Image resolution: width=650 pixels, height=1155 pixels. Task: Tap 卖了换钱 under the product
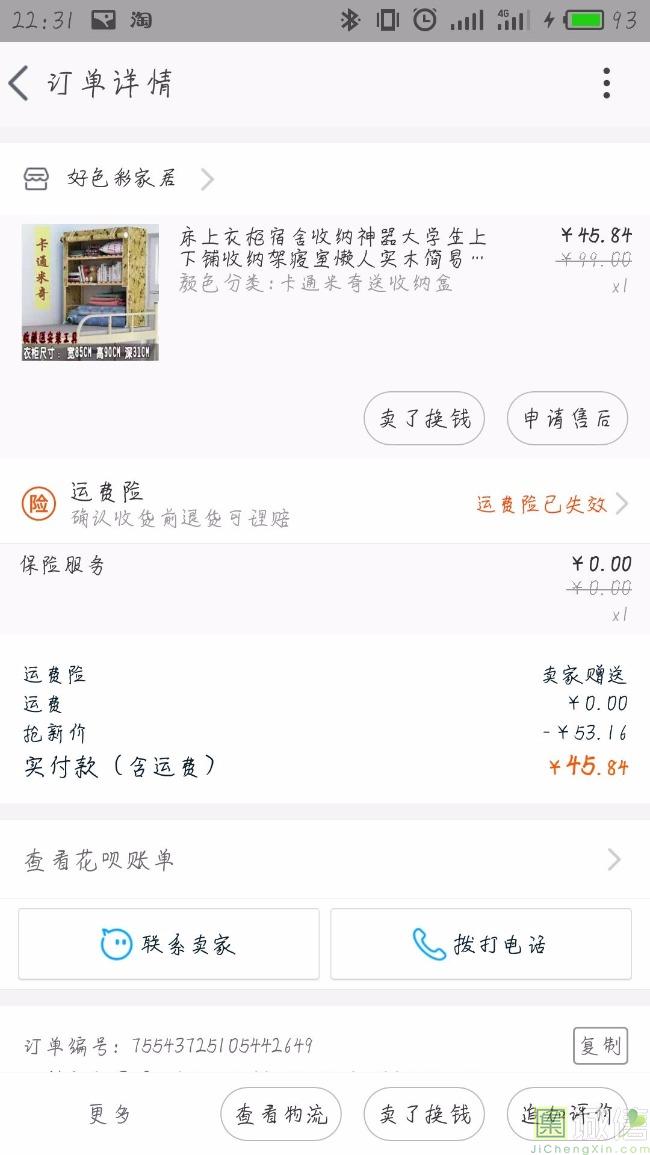pyautogui.click(x=424, y=418)
